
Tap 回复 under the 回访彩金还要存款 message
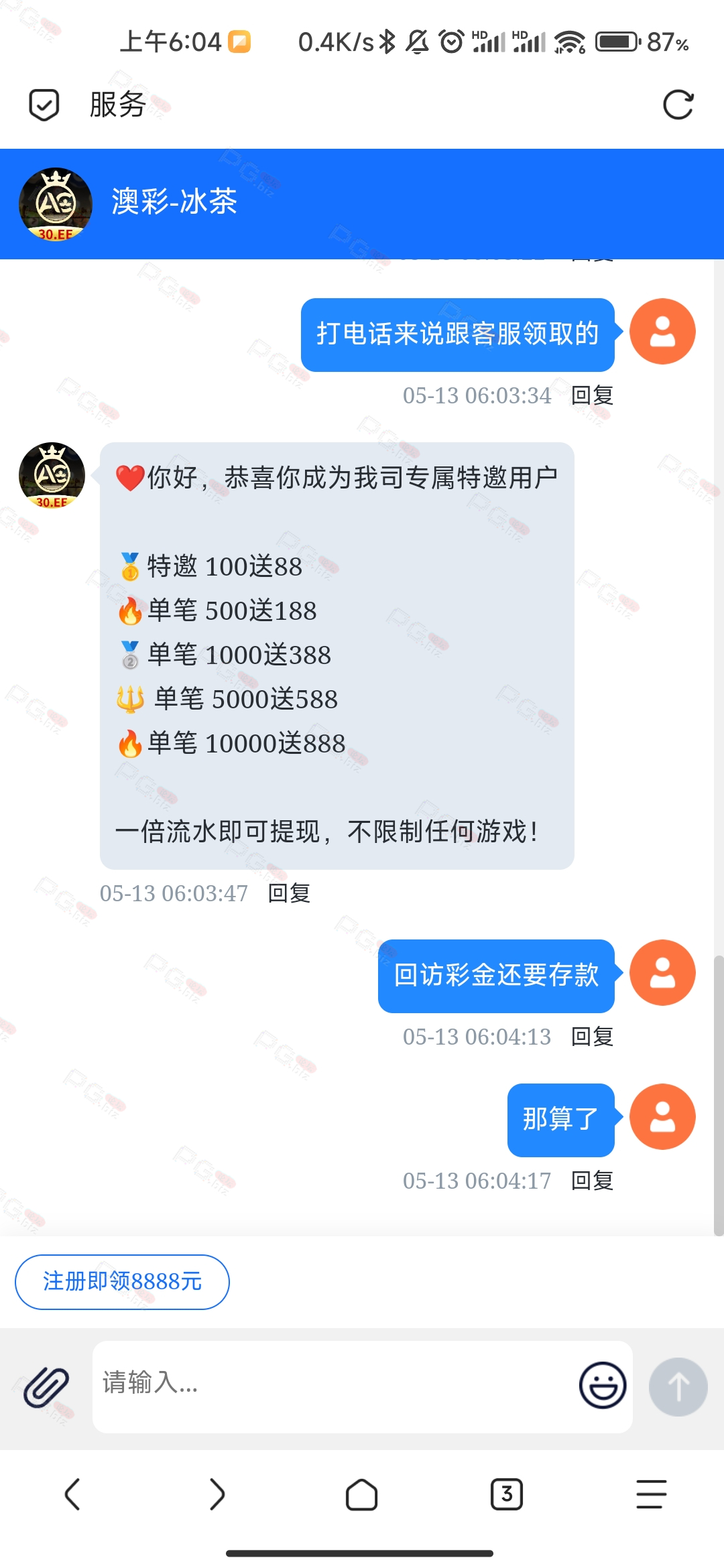point(593,1037)
